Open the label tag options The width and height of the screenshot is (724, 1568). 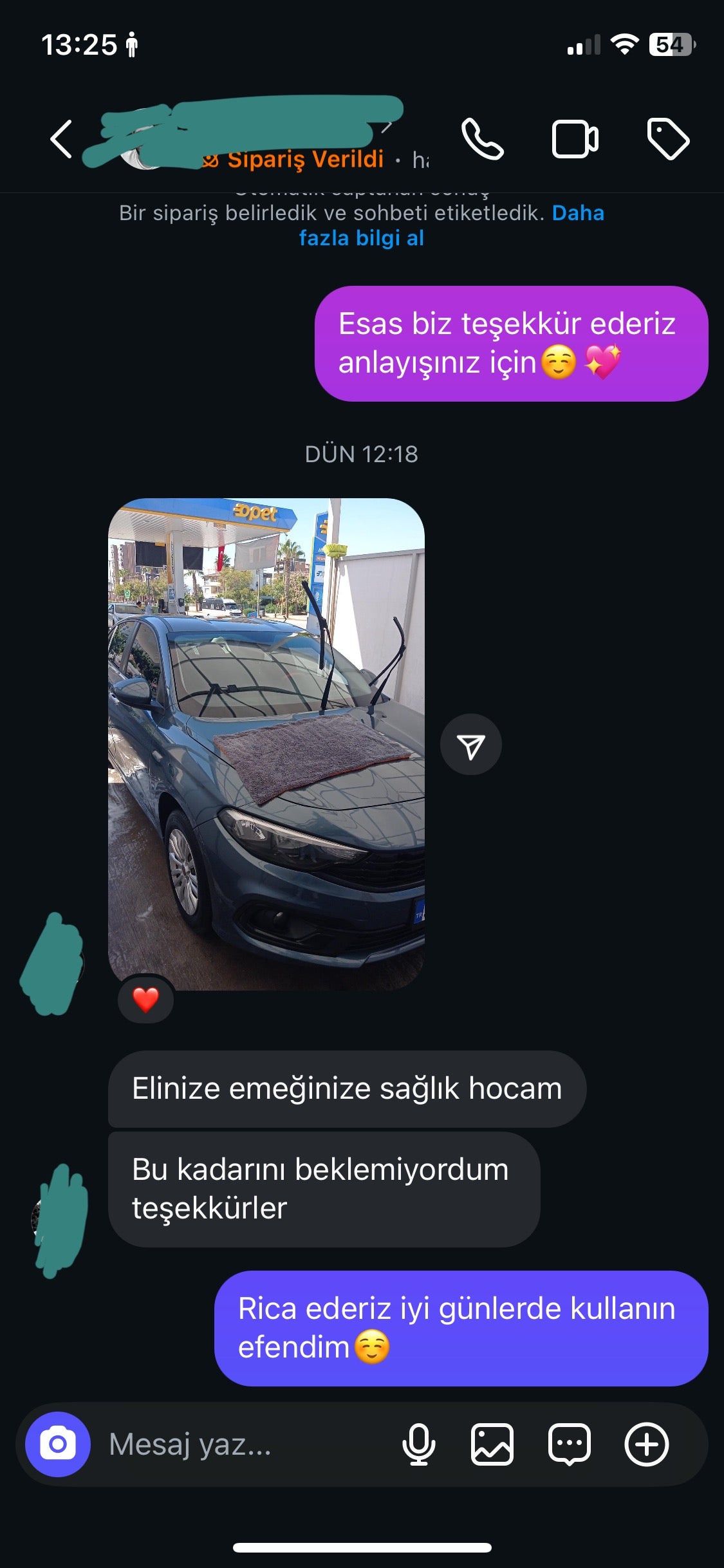(x=667, y=139)
